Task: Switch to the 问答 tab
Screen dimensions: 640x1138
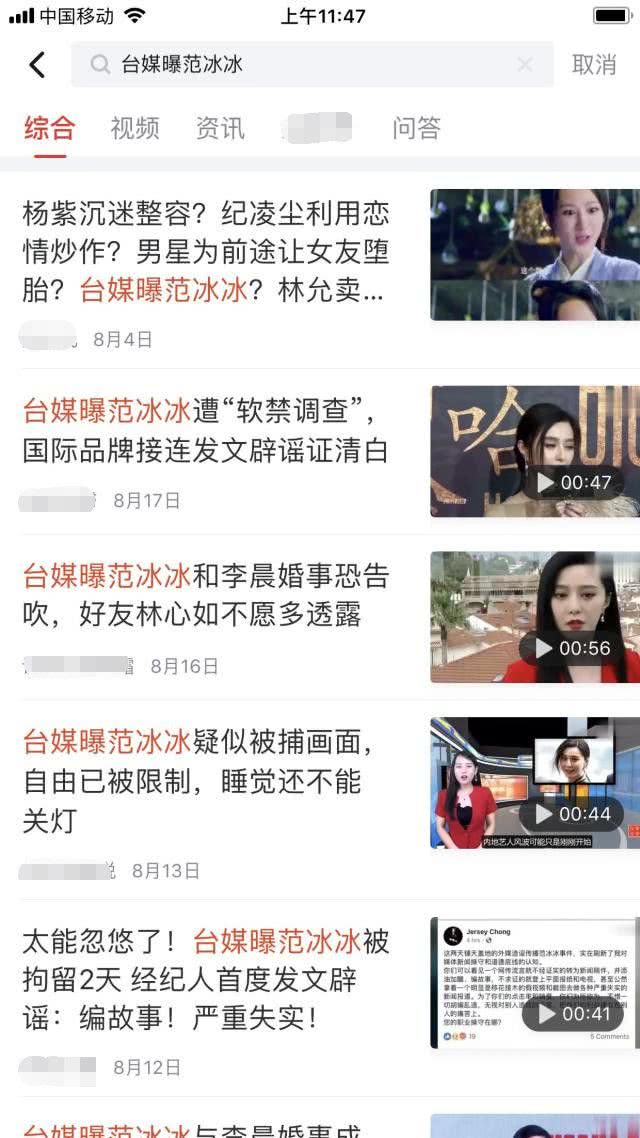Action: pyautogui.click(x=416, y=128)
